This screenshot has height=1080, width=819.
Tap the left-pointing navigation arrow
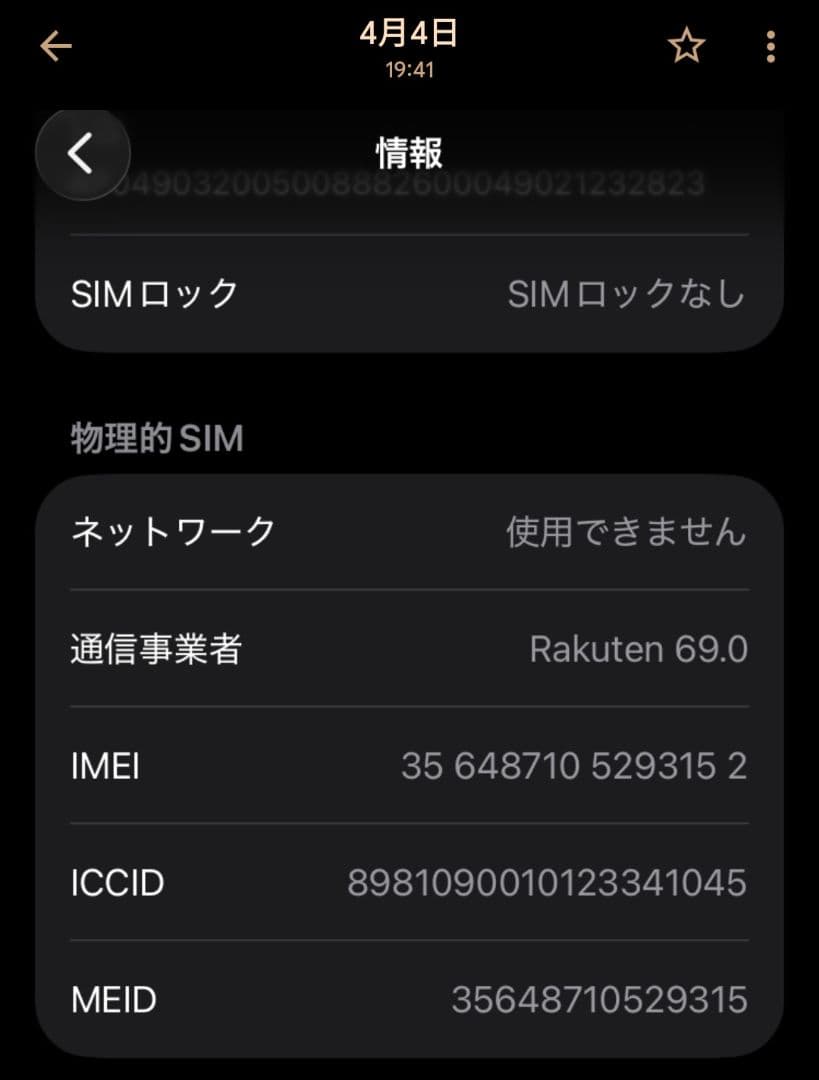point(57,44)
